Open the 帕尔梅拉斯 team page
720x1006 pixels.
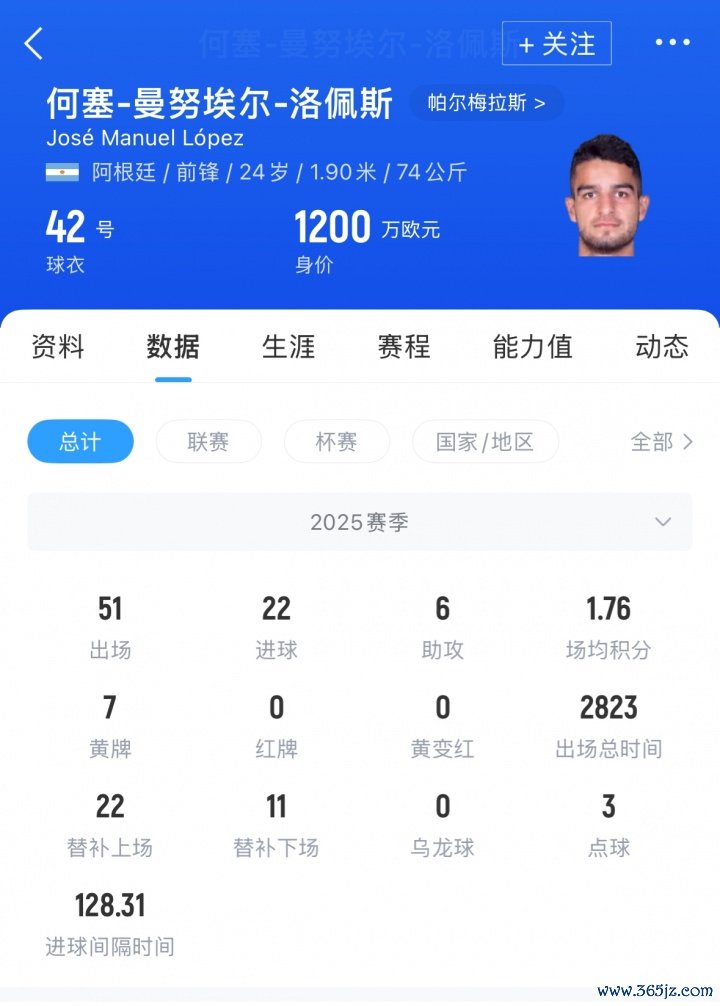point(486,103)
